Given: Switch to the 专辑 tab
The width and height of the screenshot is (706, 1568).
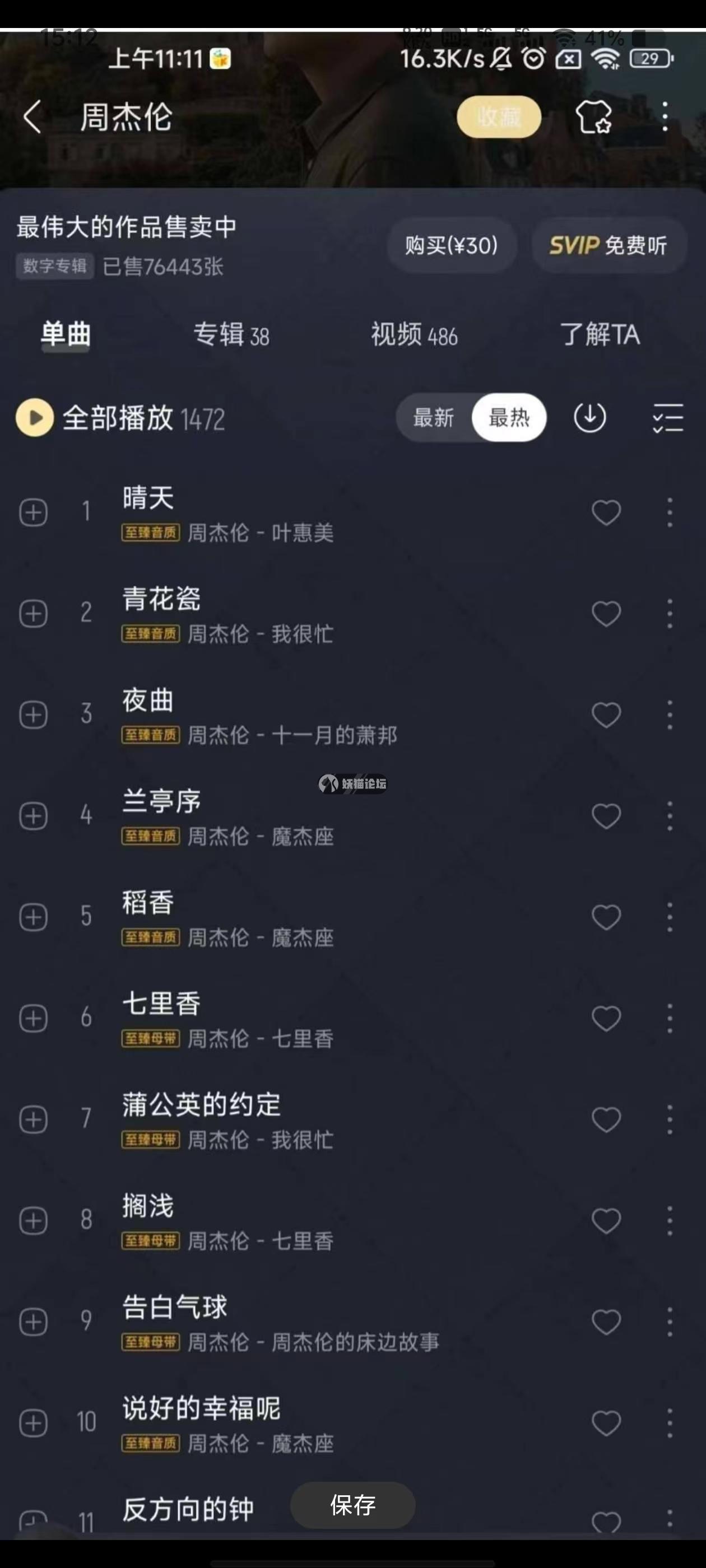Looking at the screenshot, I should (231, 335).
